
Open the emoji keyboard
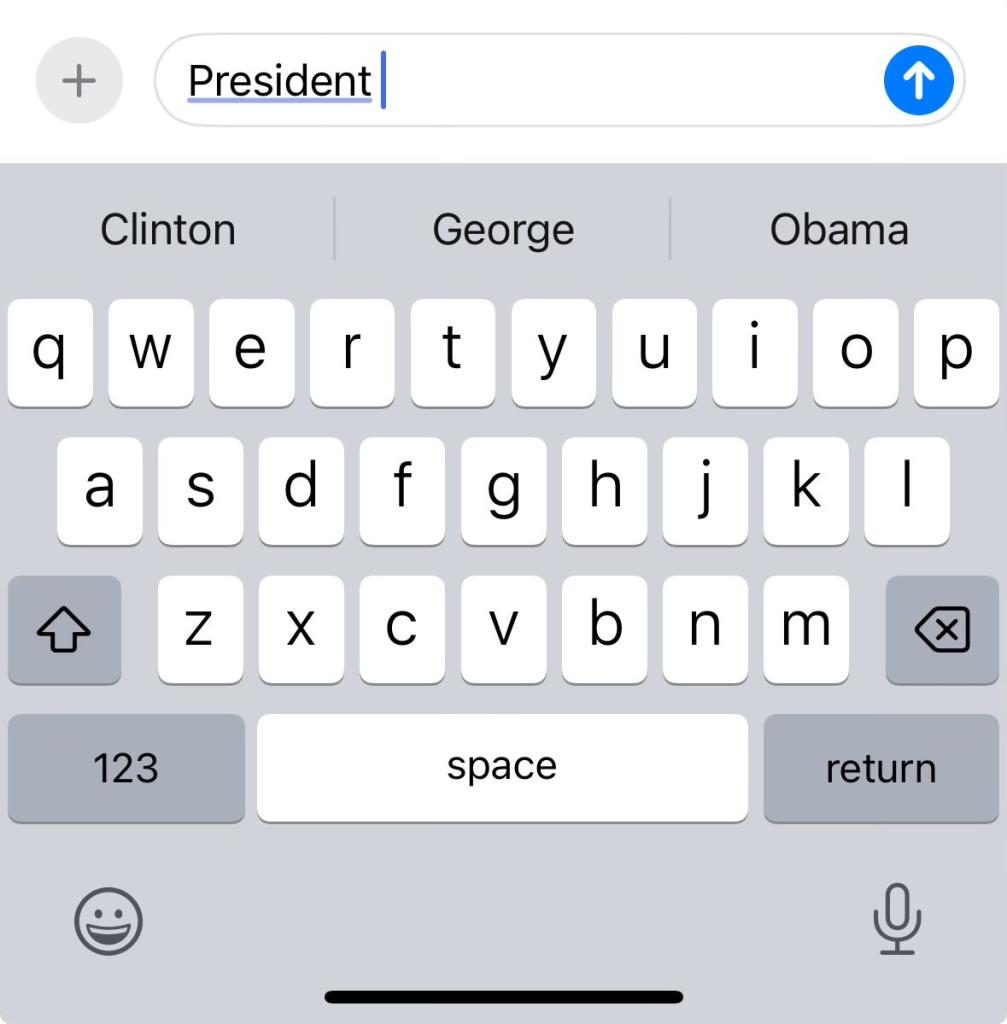(x=109, y=921)
